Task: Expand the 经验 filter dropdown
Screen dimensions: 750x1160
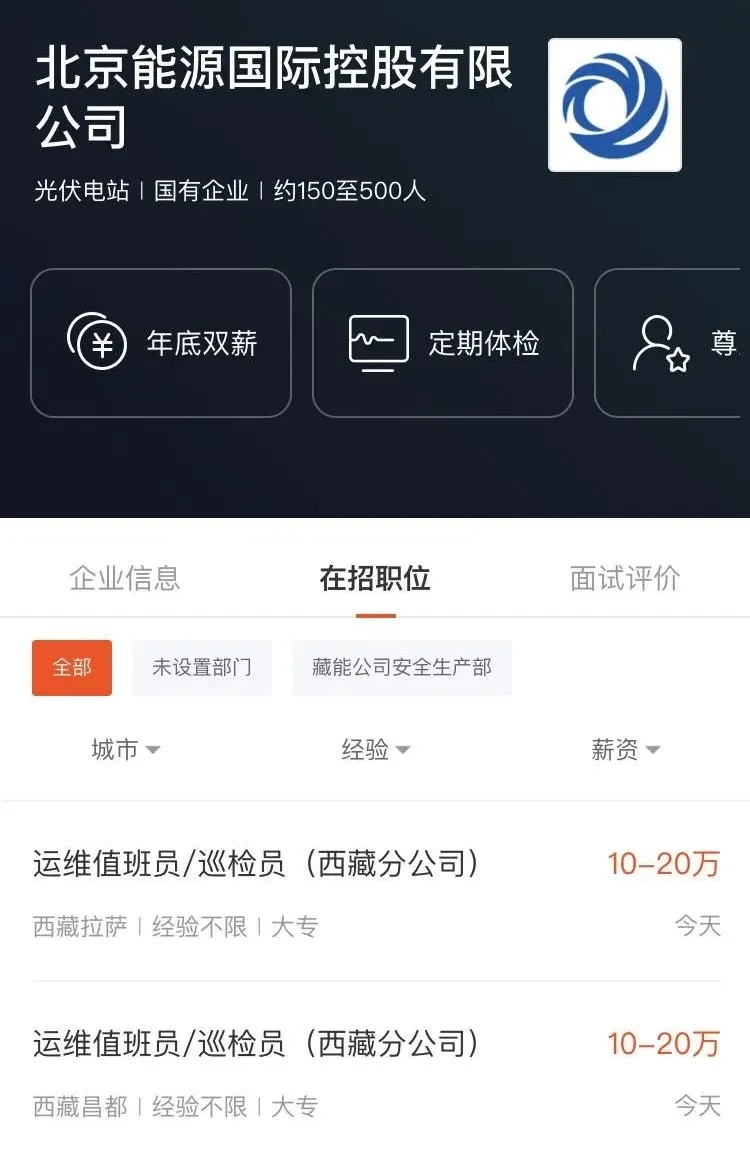Action: click(x=375, y=749)
